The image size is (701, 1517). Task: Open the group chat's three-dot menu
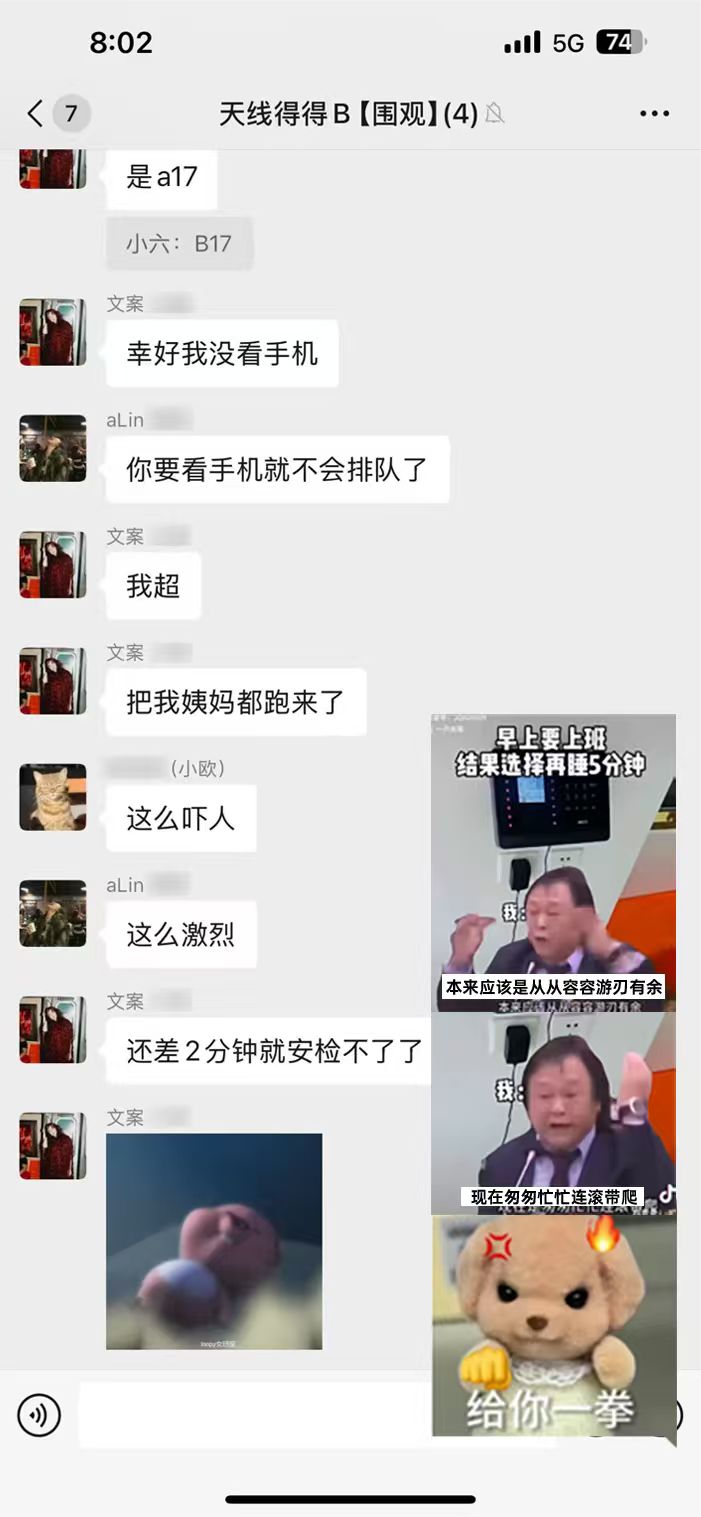[654, 114]
